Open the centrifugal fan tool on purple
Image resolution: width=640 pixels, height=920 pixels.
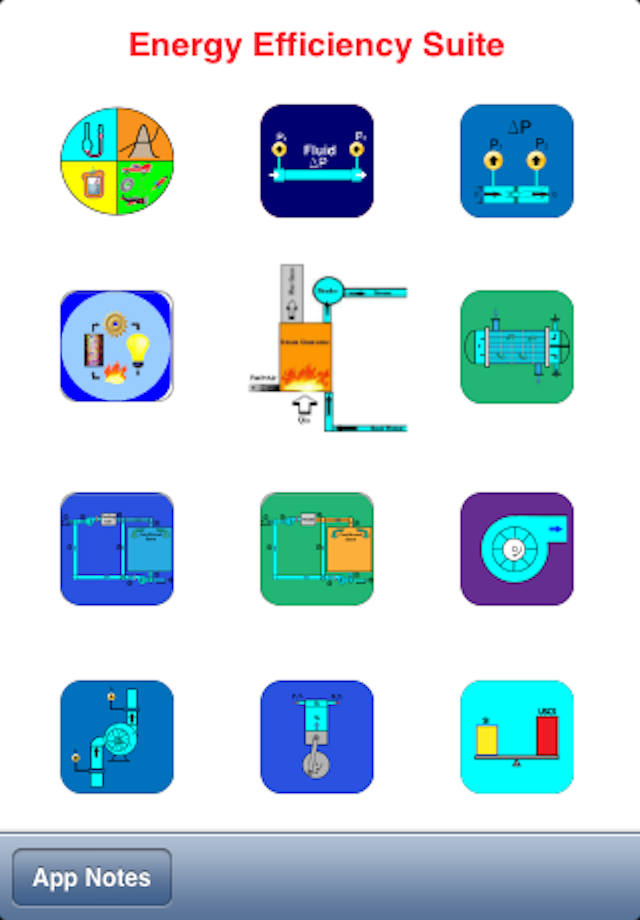(x=517, y=548)
